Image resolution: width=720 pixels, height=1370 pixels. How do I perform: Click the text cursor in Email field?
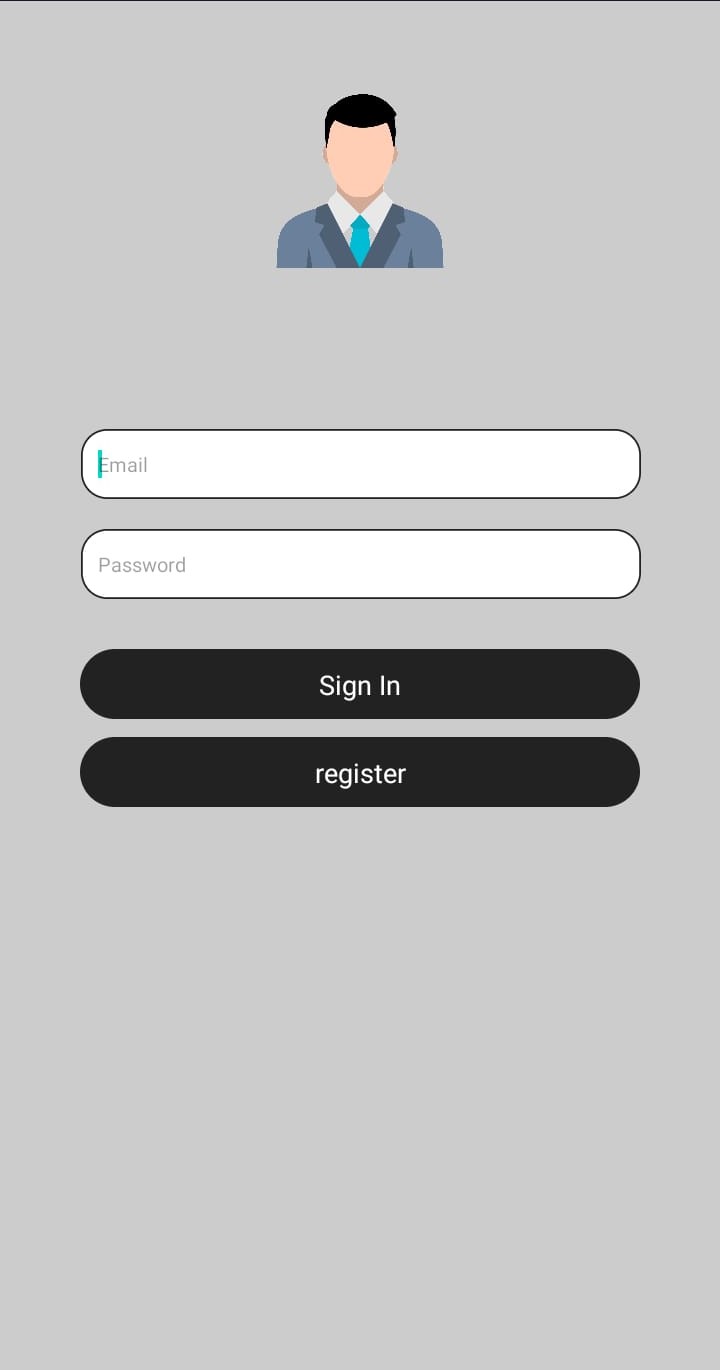[100, 464]
